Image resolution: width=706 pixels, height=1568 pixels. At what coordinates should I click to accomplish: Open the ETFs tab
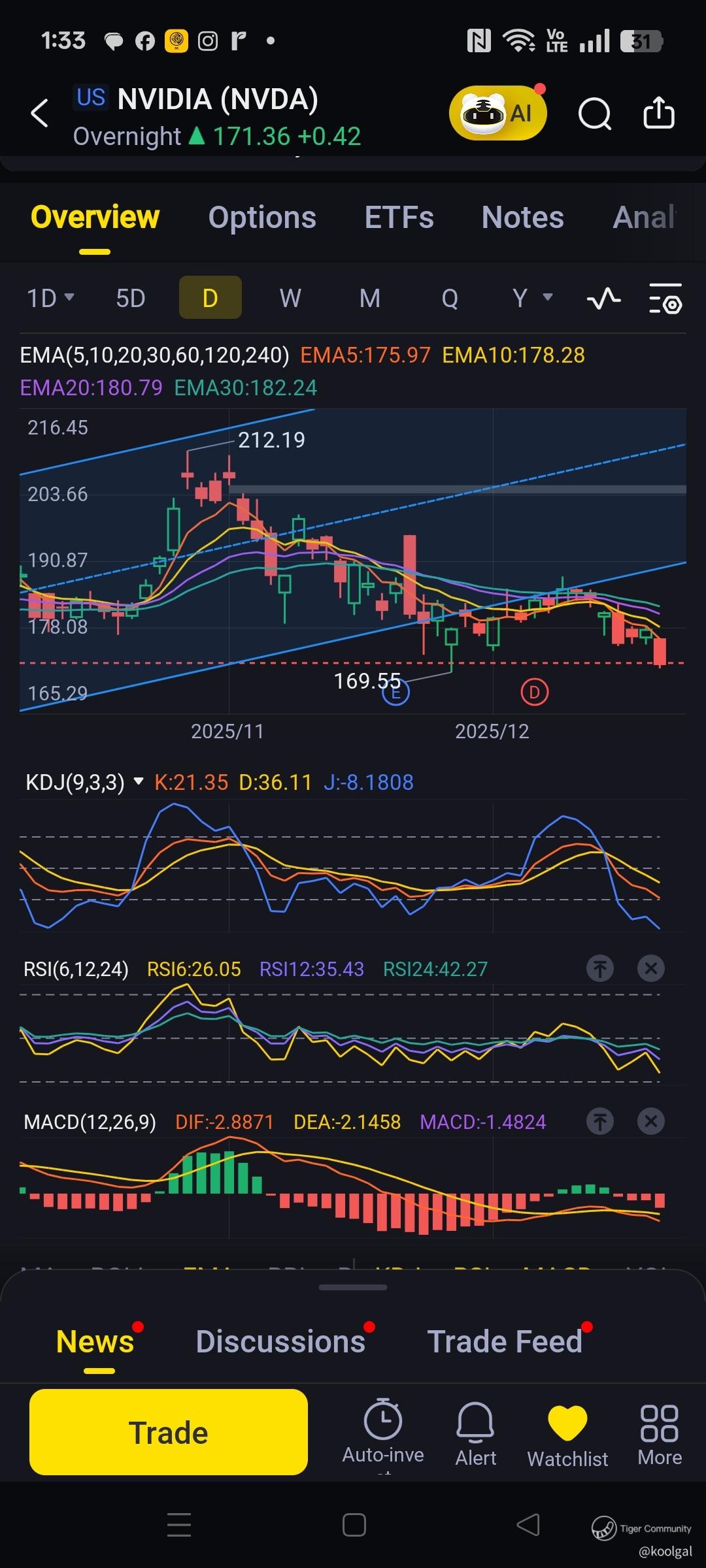tap(399, 218)
